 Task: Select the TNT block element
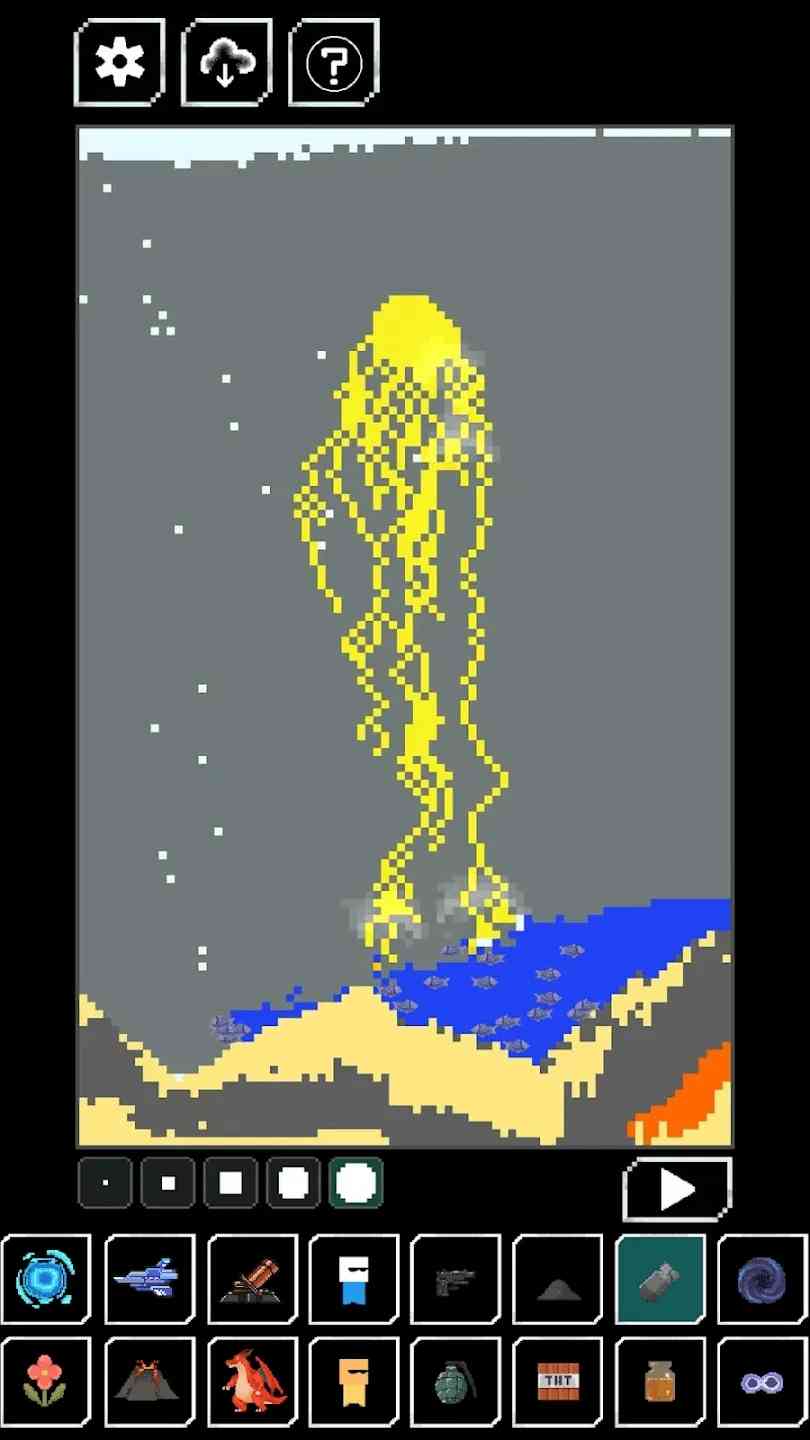pos(558,1381)
